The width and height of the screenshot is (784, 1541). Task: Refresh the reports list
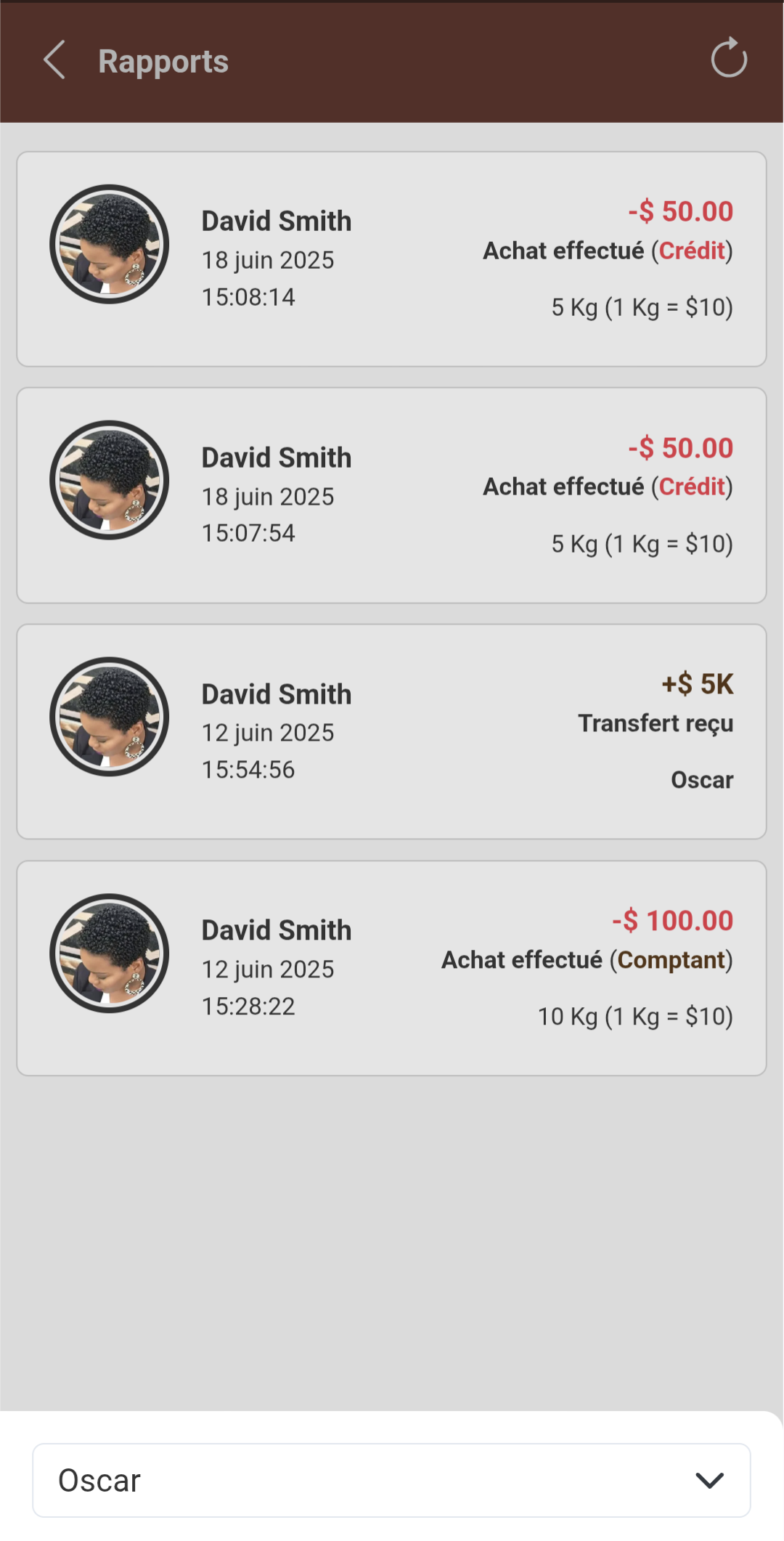[728, 58]
